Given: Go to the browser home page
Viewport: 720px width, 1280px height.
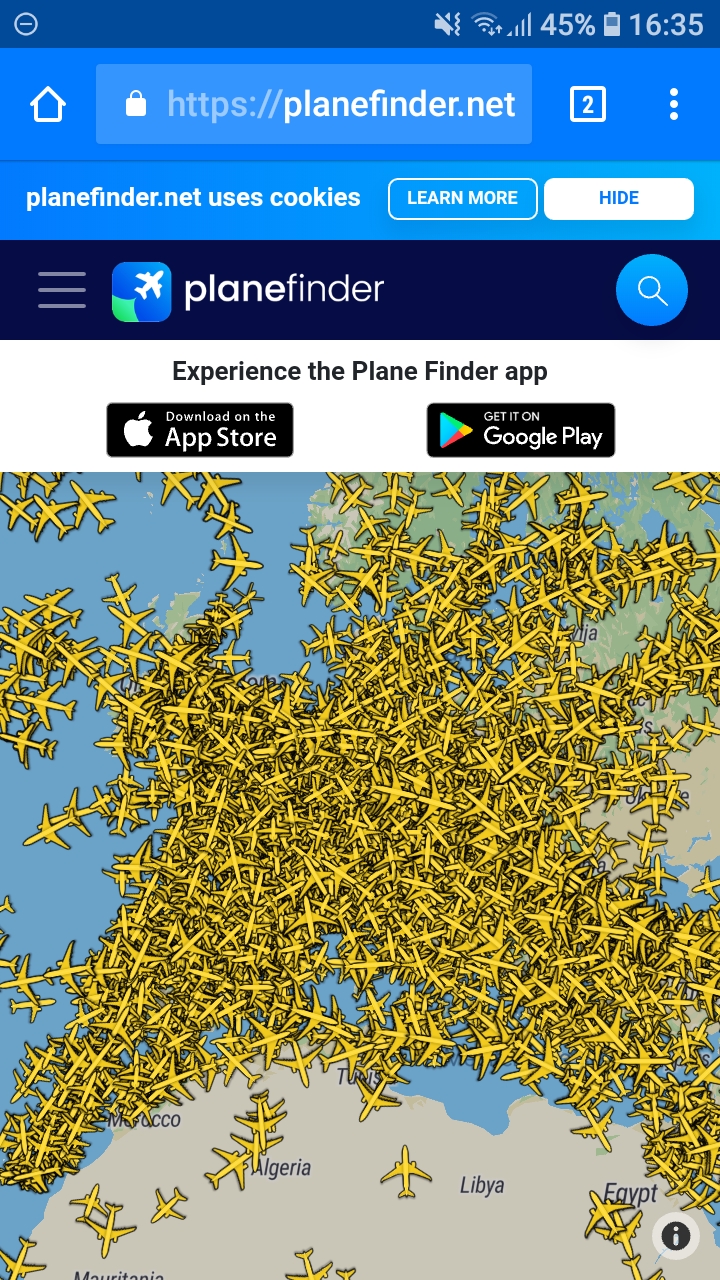Looking at the screenshot, I should [48, 104].
